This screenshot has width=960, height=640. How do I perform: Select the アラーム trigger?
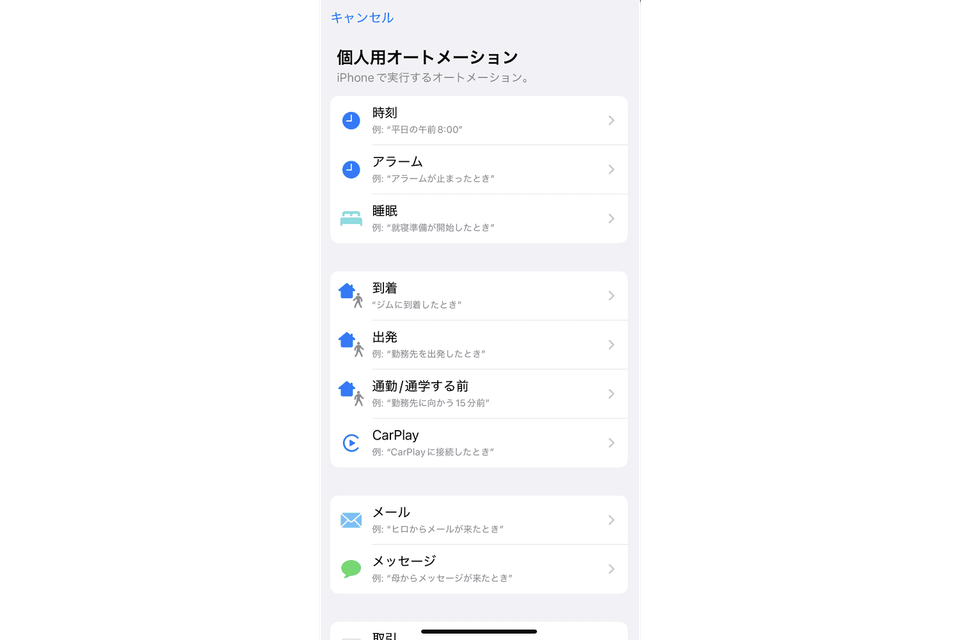(x=478, y=170)
